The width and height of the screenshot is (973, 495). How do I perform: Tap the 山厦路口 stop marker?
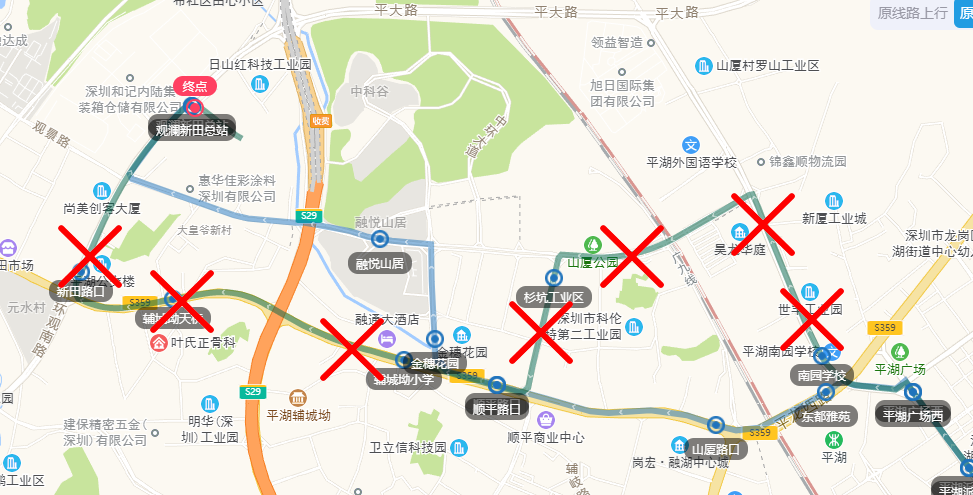pos(715,425)
